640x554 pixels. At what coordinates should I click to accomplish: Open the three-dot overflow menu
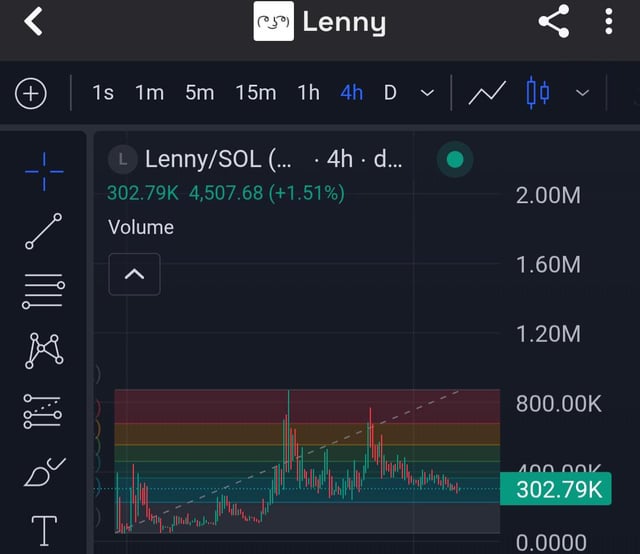[x=608, y=21]
